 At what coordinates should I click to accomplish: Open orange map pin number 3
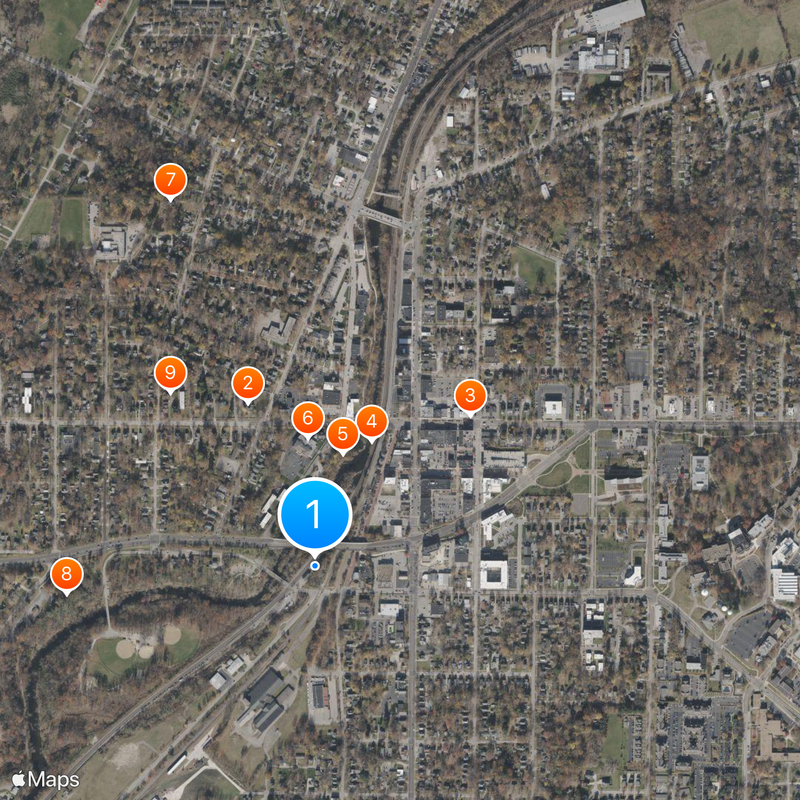coord(470,395)
